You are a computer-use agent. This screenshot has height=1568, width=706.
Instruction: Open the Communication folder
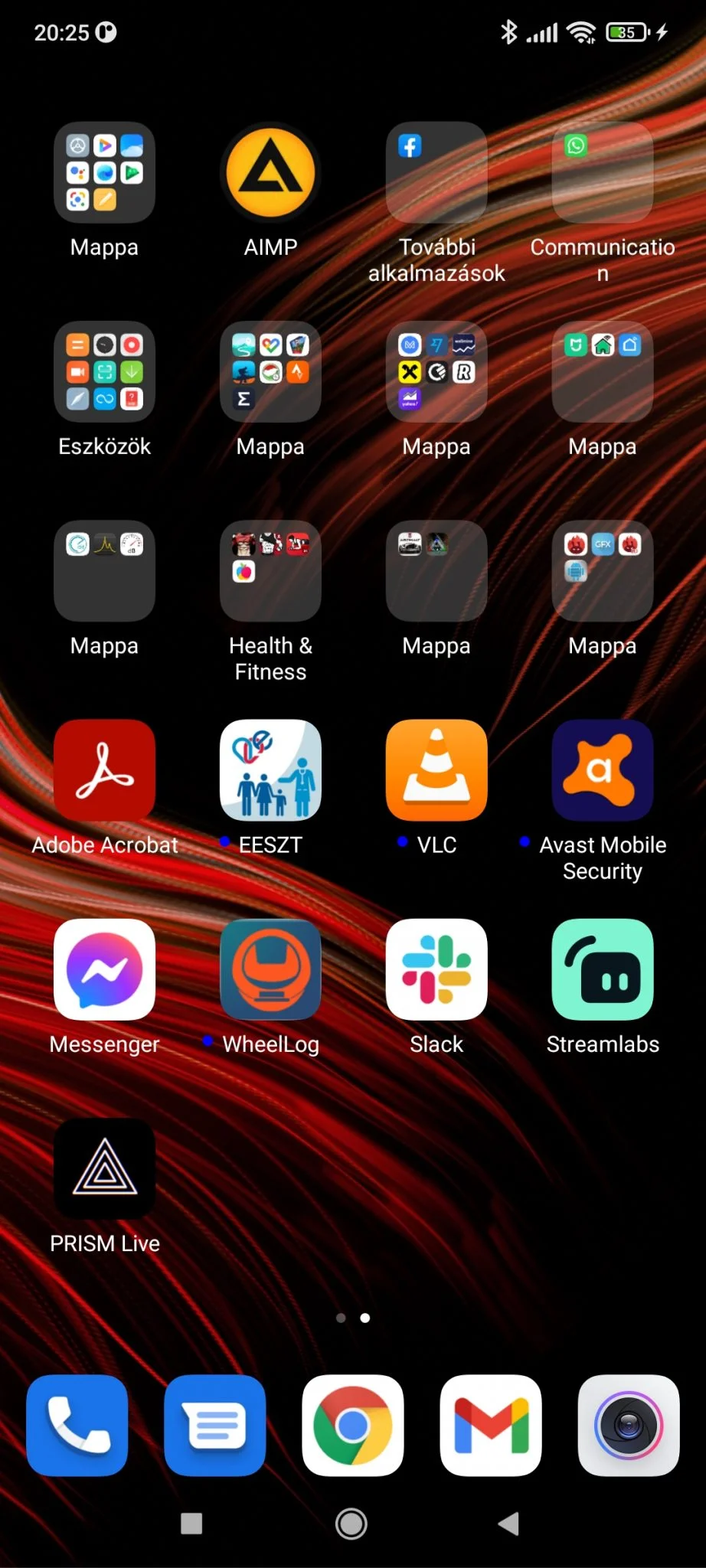pos(603,173)
